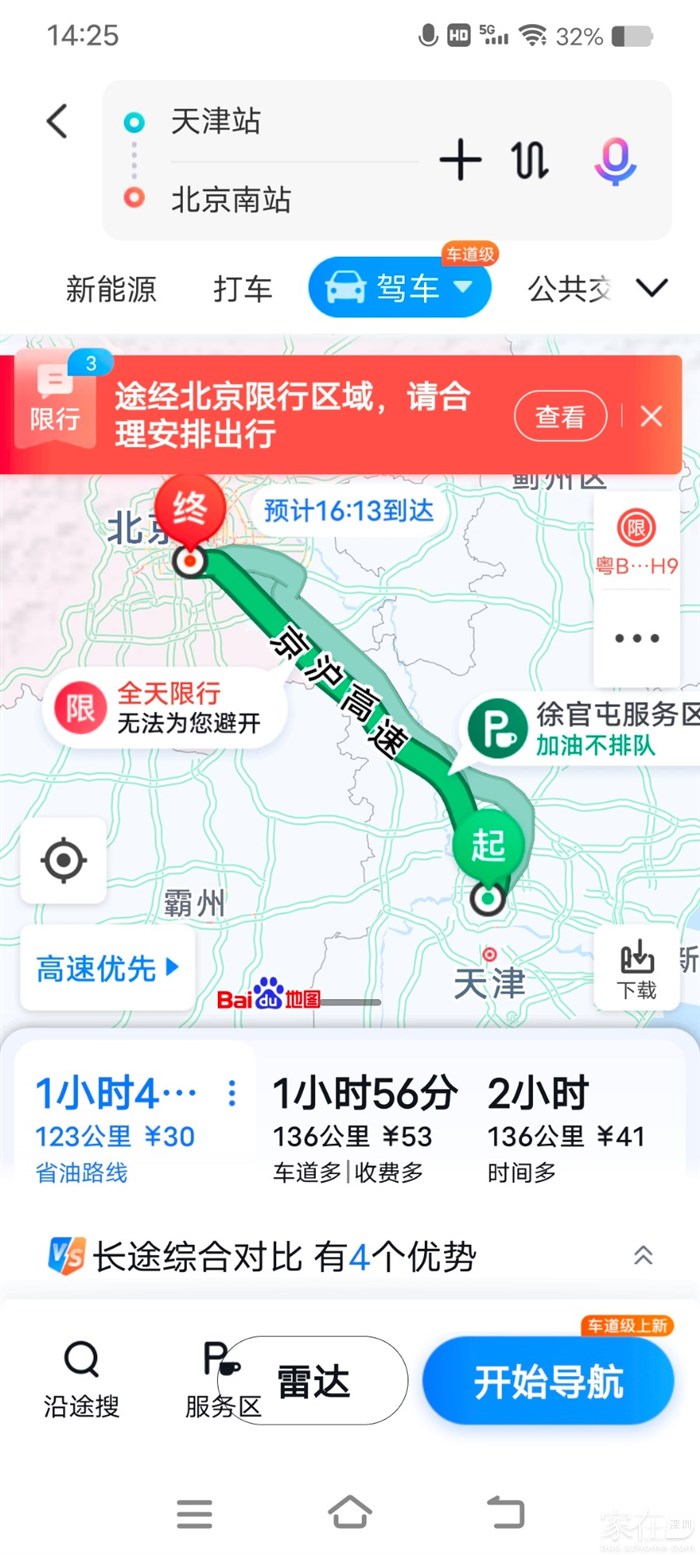700x1555 pixels.
Task: Dismiss the 限行 restriction banner
Action: coord(651,416)
